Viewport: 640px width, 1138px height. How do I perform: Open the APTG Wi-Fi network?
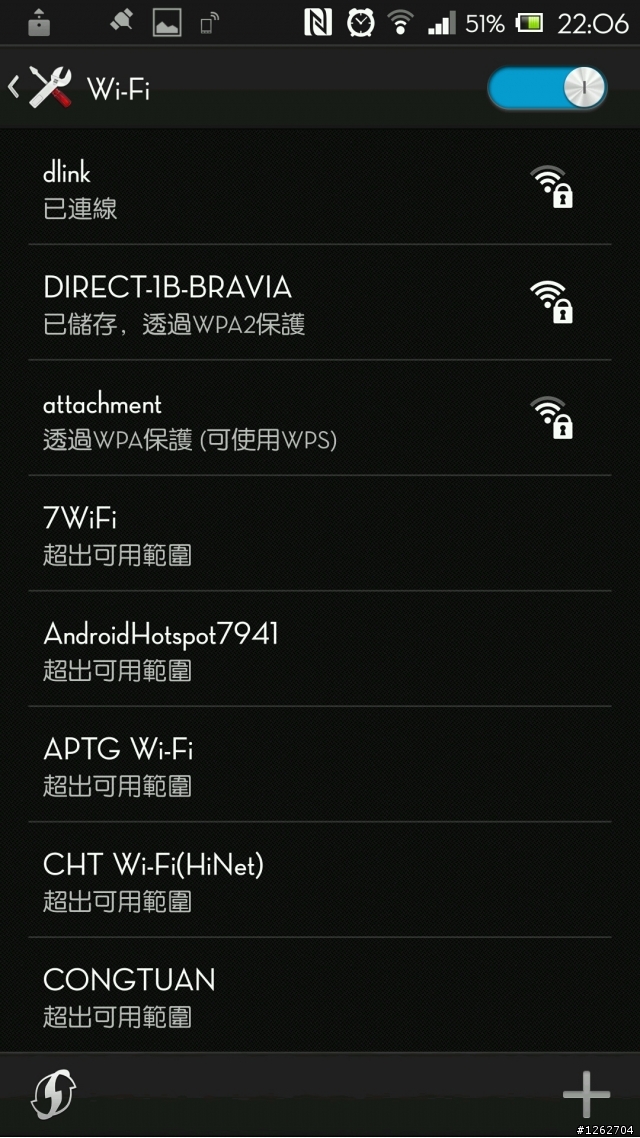[x=320, y=764]
